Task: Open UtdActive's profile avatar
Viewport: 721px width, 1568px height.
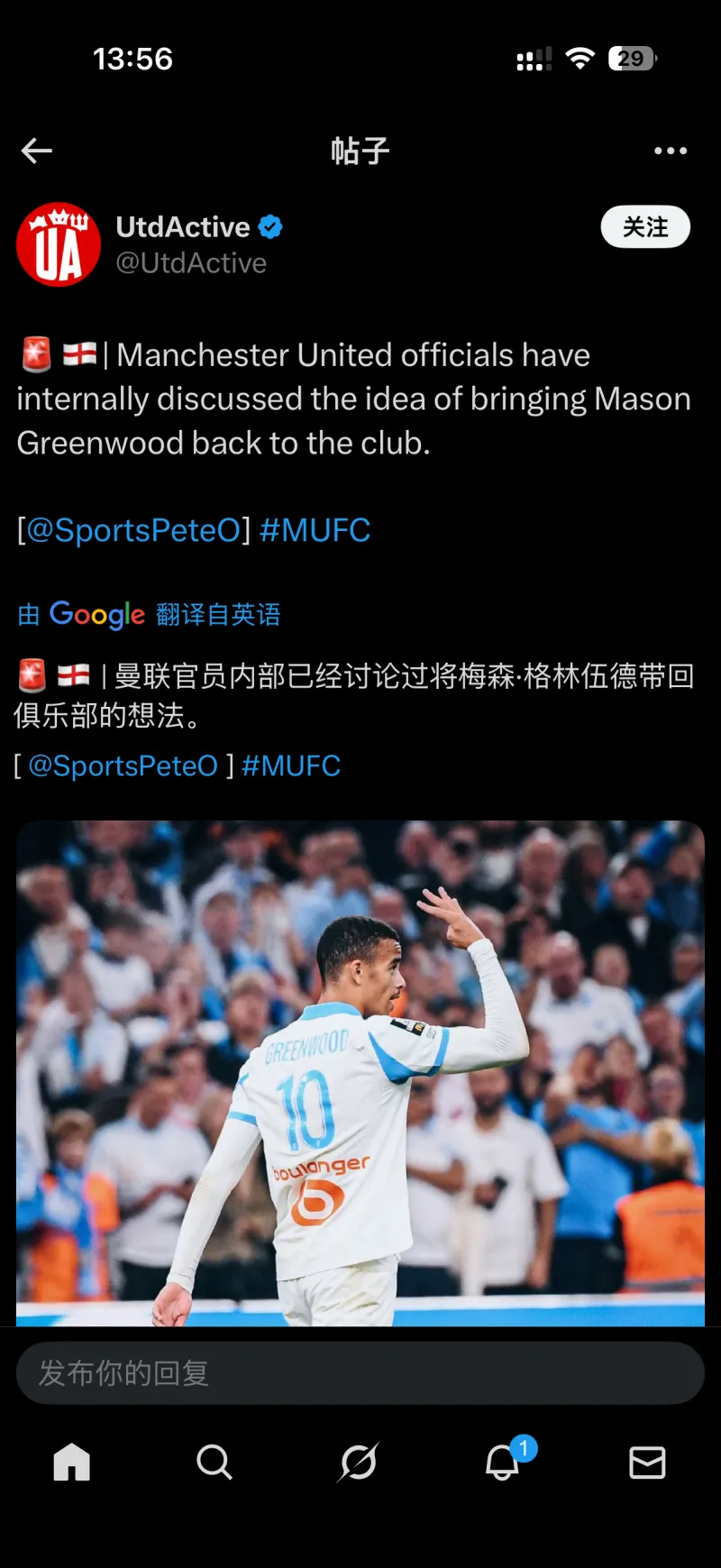Action: 59,244
